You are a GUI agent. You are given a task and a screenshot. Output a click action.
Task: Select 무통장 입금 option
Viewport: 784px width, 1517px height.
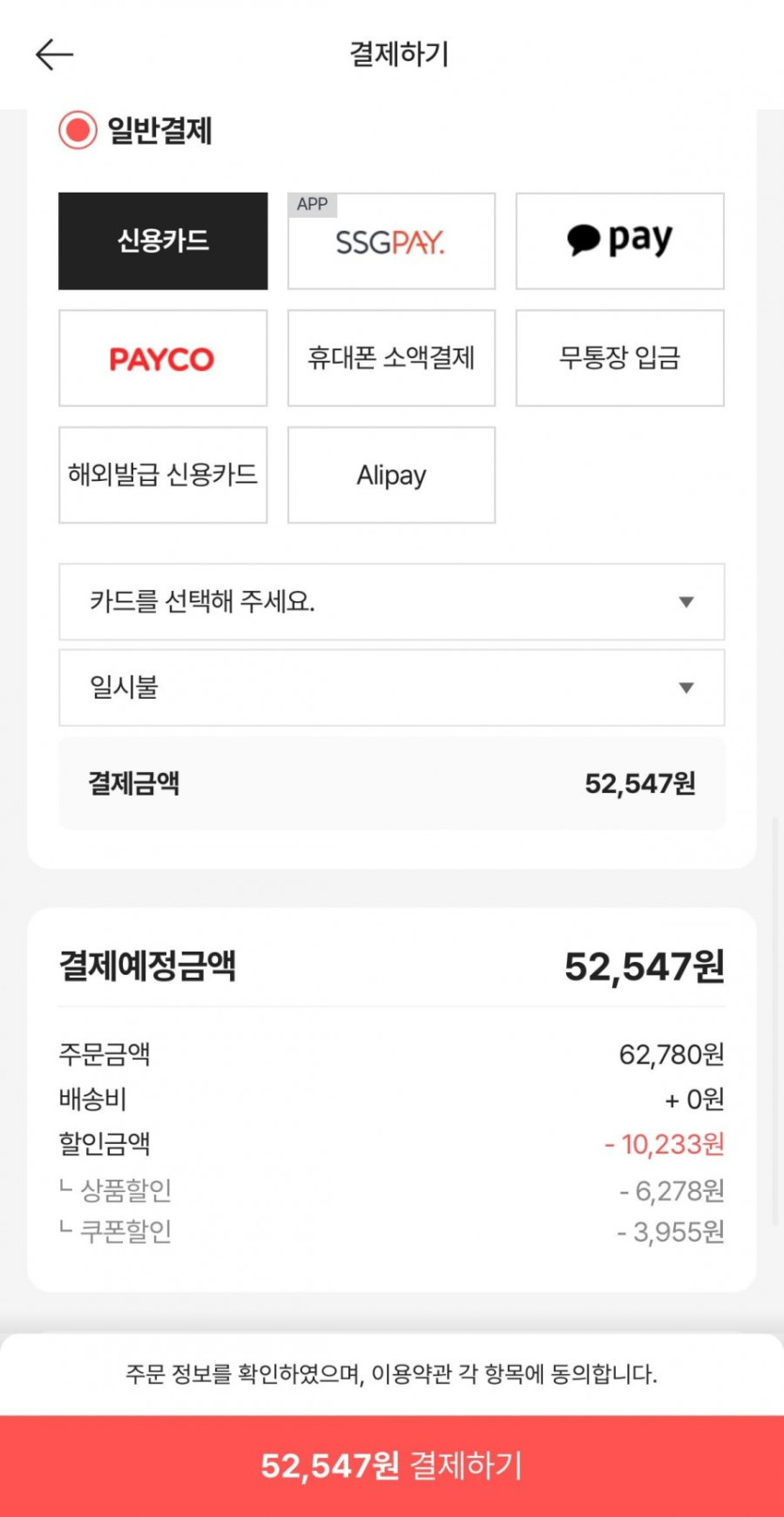click(619, 358)
